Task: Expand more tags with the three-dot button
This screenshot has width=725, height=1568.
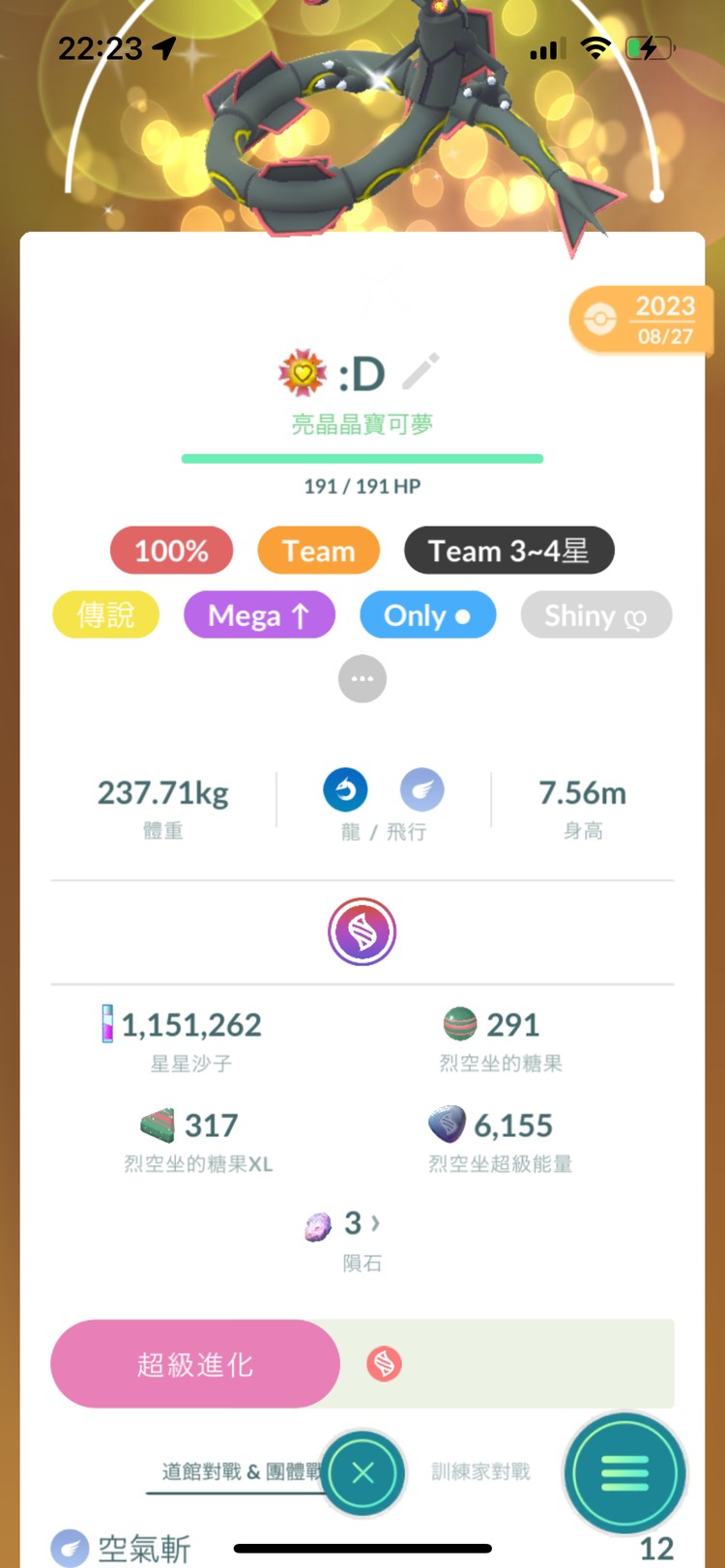Action: [x=362, y=679]
